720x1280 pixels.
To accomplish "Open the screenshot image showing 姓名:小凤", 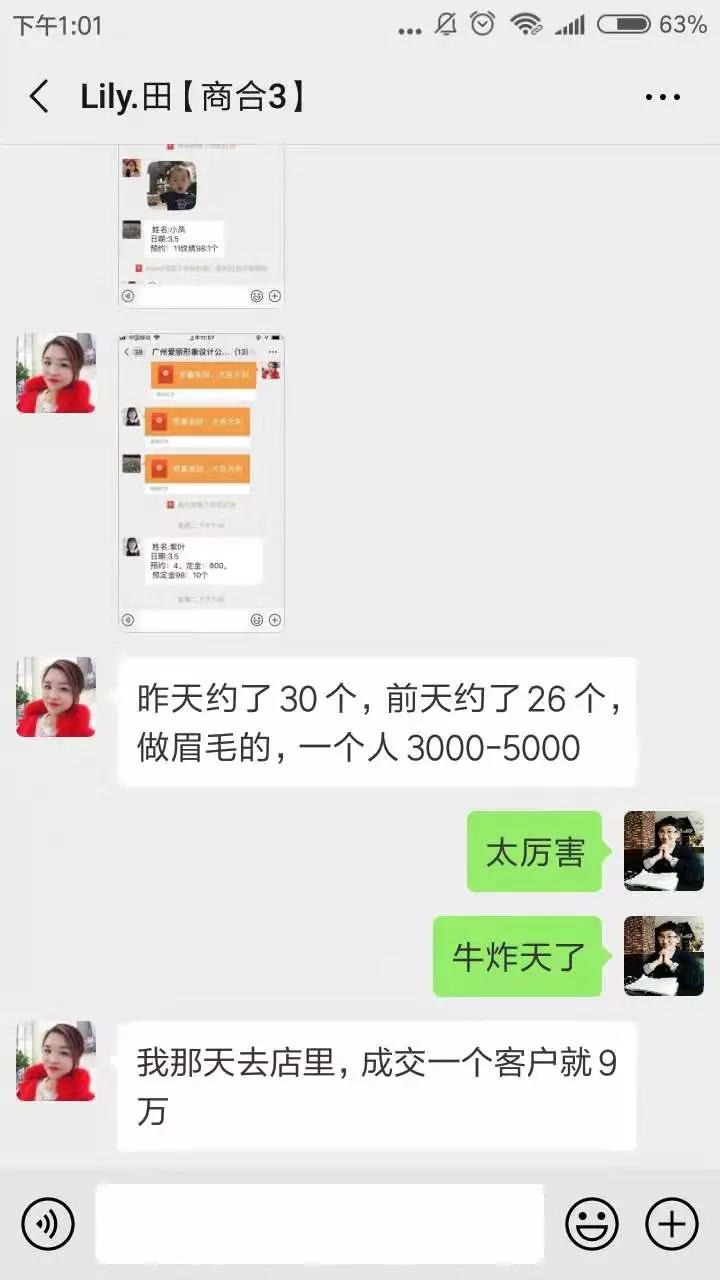I will pos(201,226).
